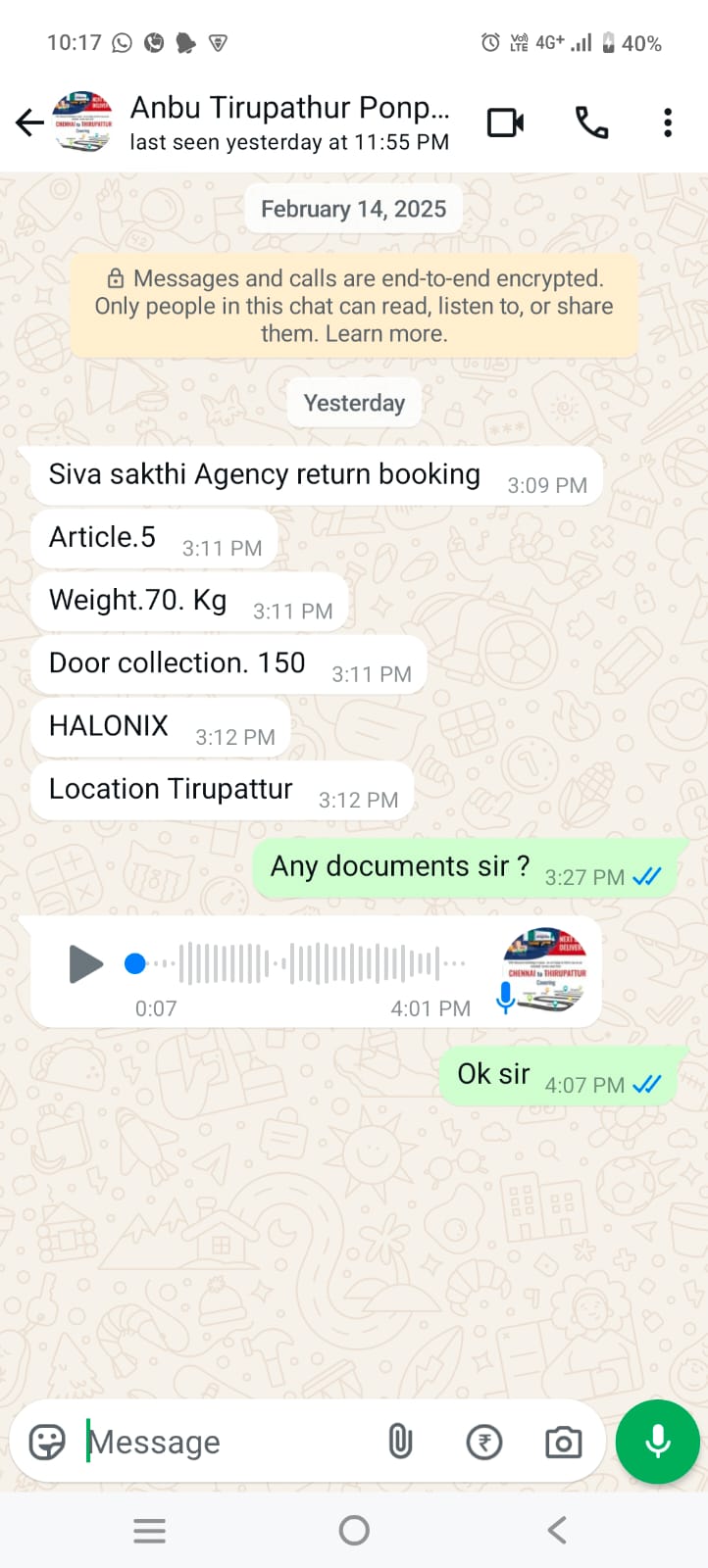Open the rupee payment option
This screenshot has width=708, height=1568.
click(x=484, y=1442)
